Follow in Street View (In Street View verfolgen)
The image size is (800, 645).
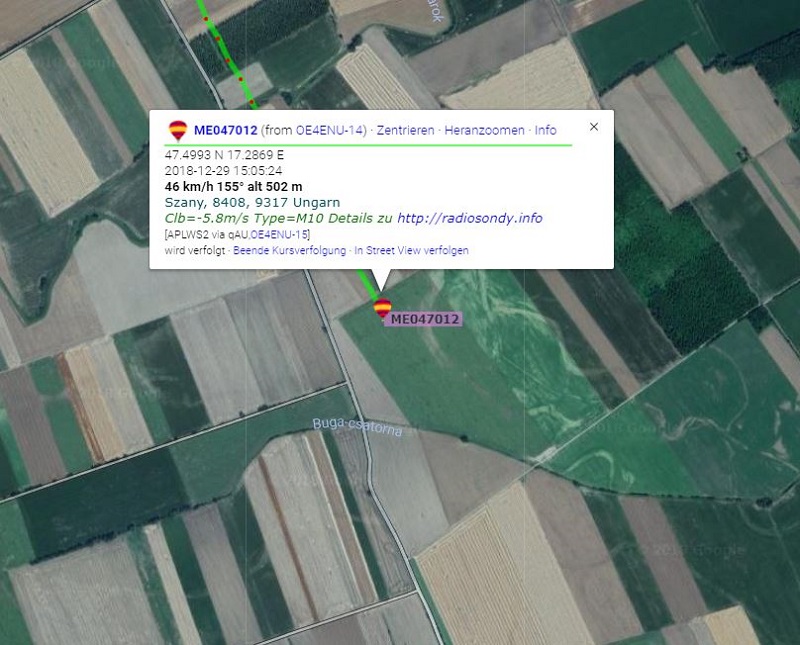pos(411,250)
